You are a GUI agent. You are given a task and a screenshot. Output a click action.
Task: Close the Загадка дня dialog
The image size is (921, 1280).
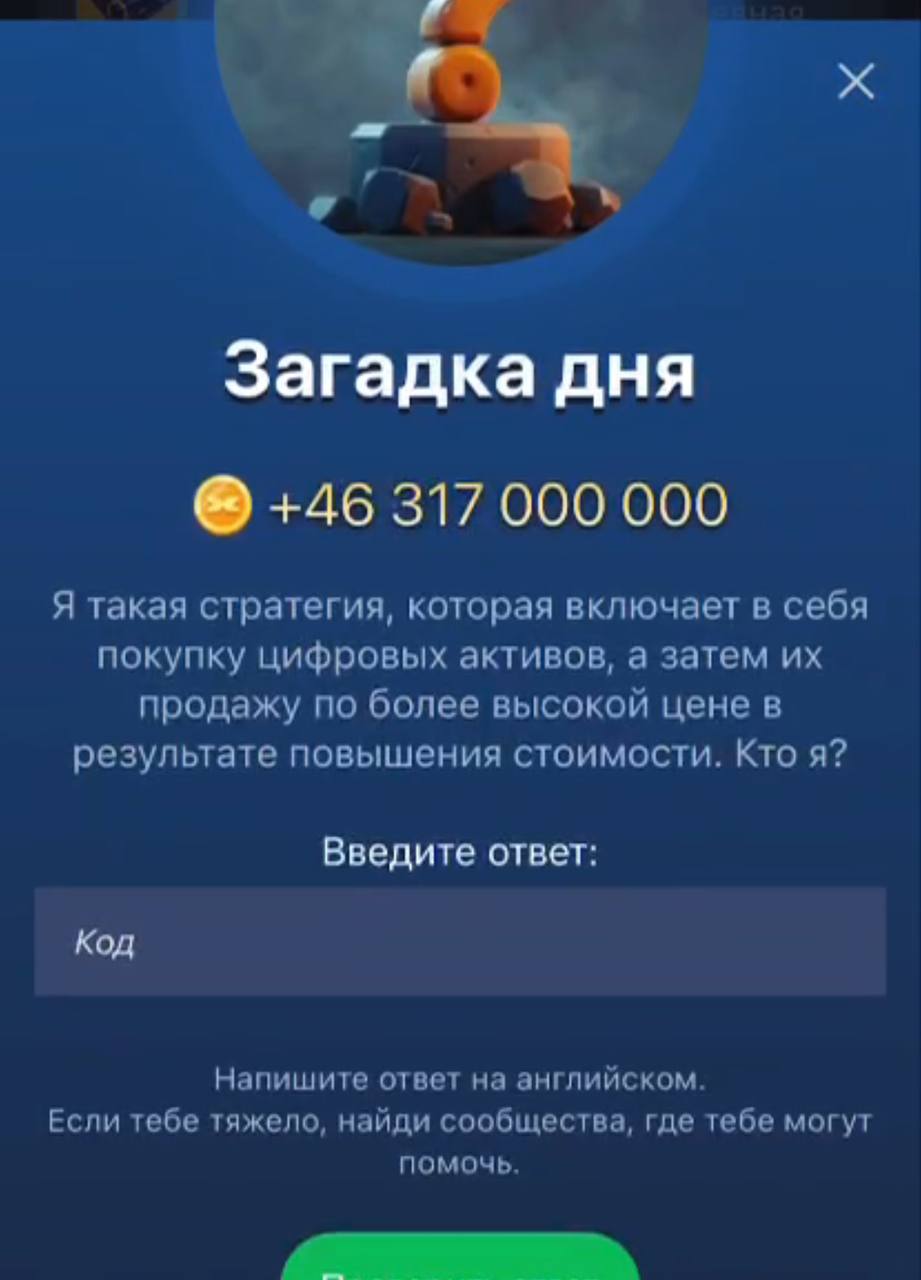pos(855,82)
